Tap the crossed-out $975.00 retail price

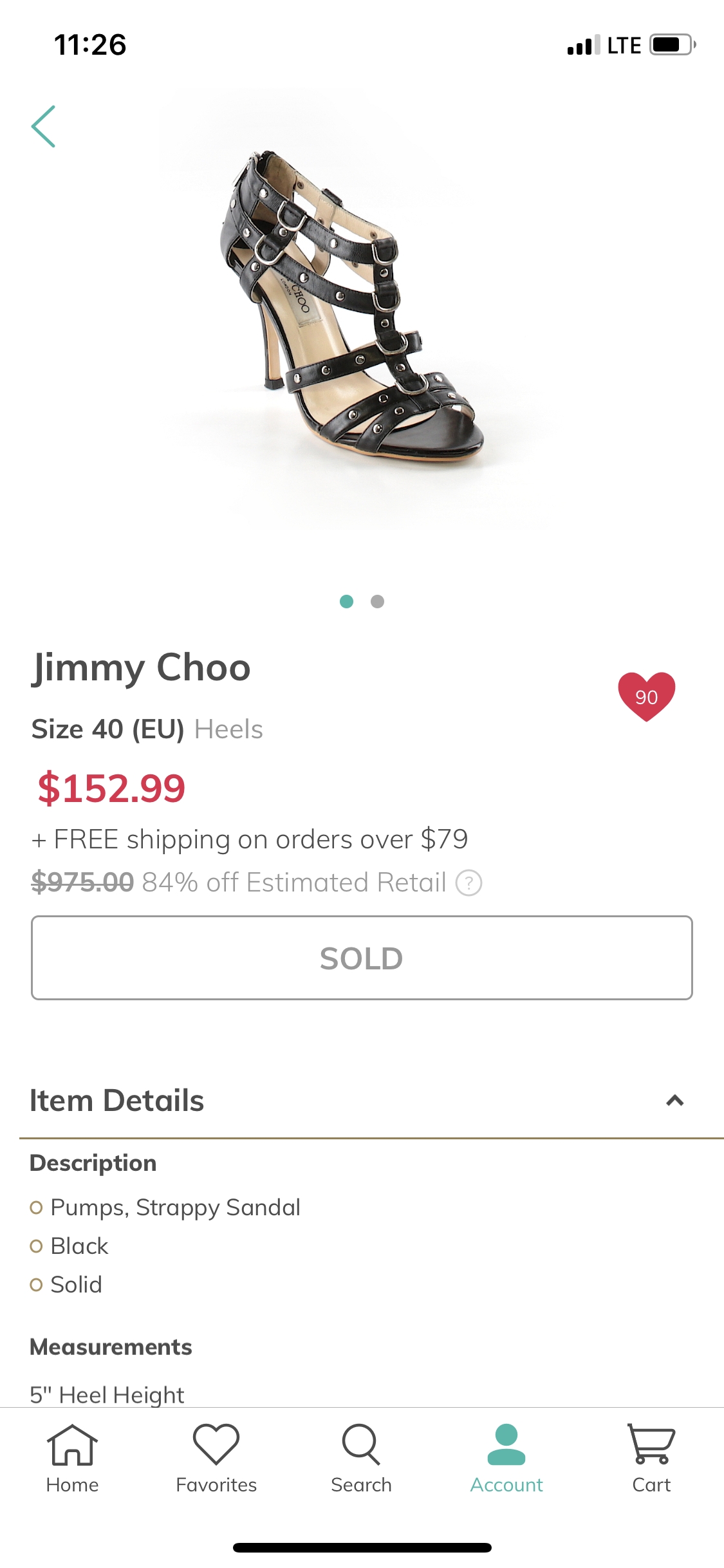click(81, 883)
